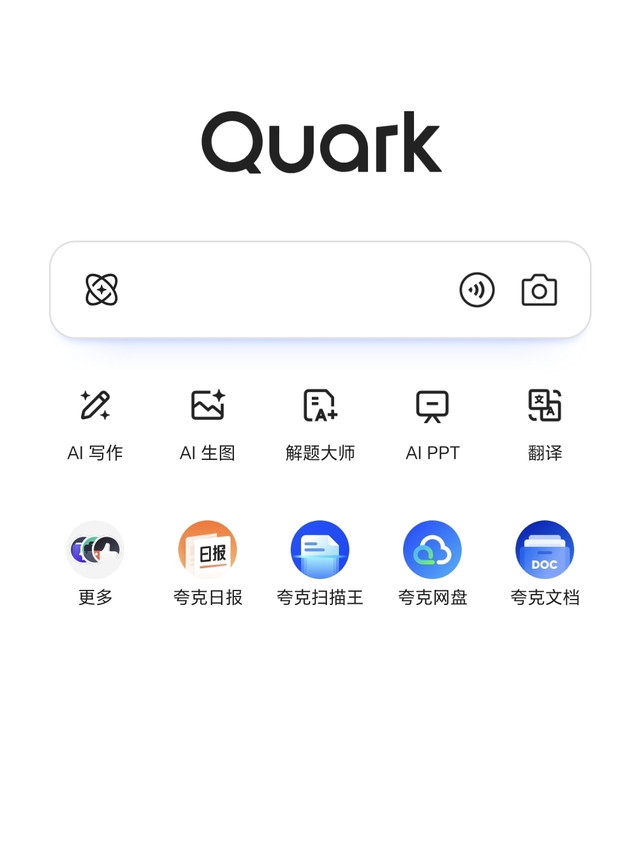
Task: Launch AI 生图 image generator
Action: click(208, 425)
